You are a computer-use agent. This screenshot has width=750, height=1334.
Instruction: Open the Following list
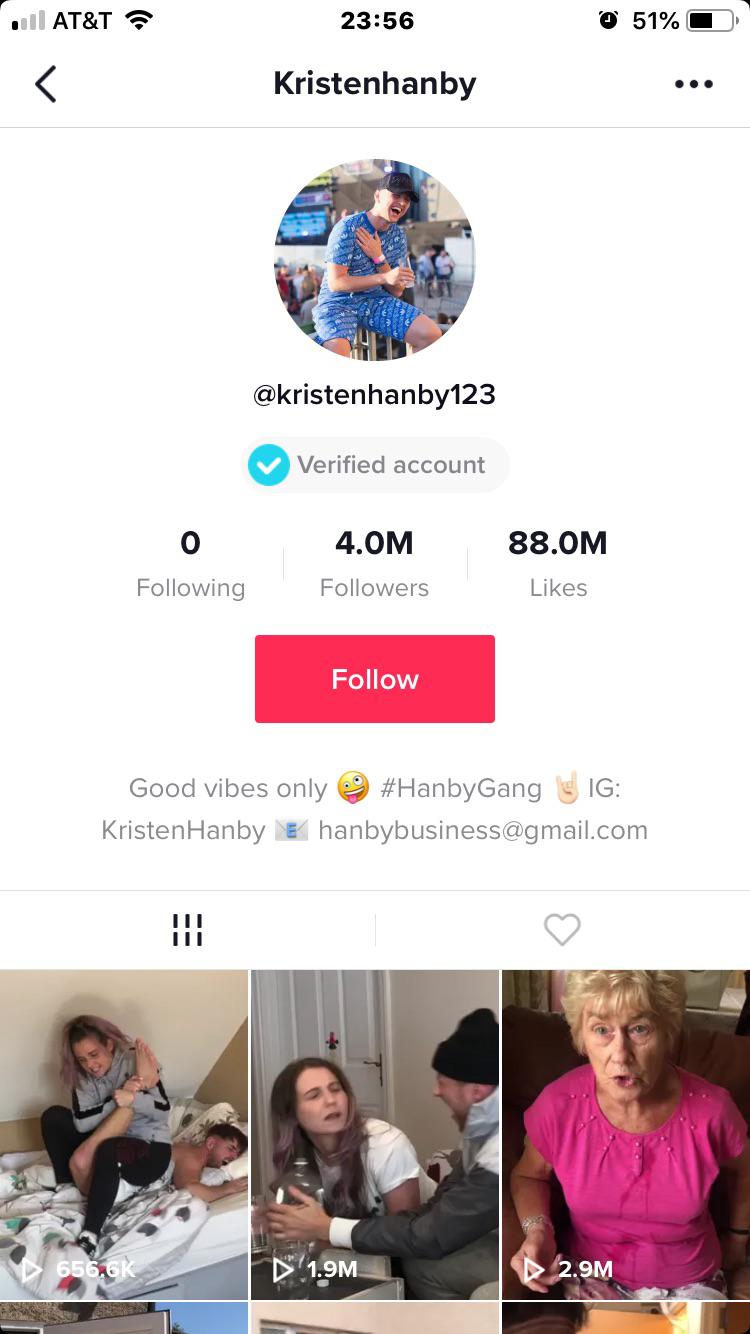(190, 563)
